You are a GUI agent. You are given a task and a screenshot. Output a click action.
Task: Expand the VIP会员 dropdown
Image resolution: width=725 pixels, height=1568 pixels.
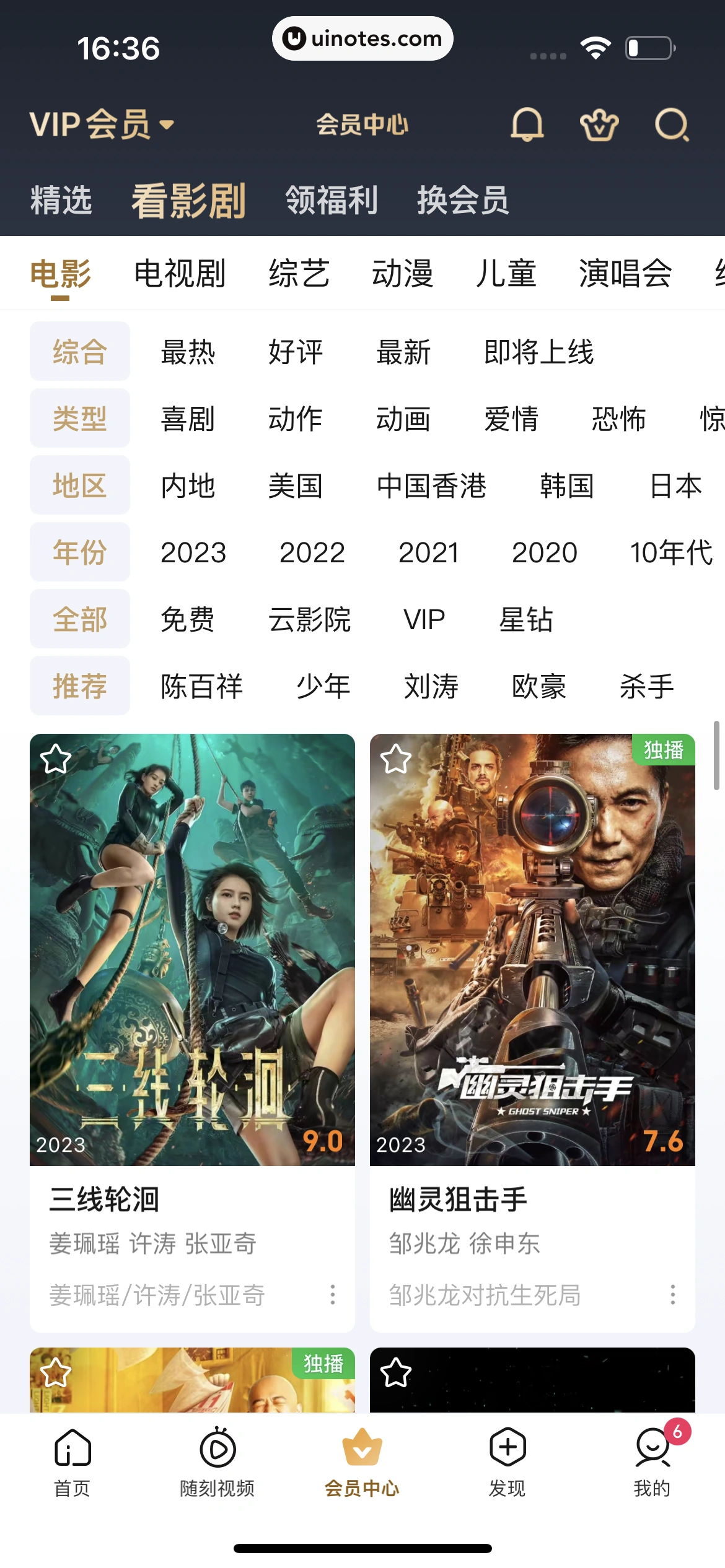point(102,124)
